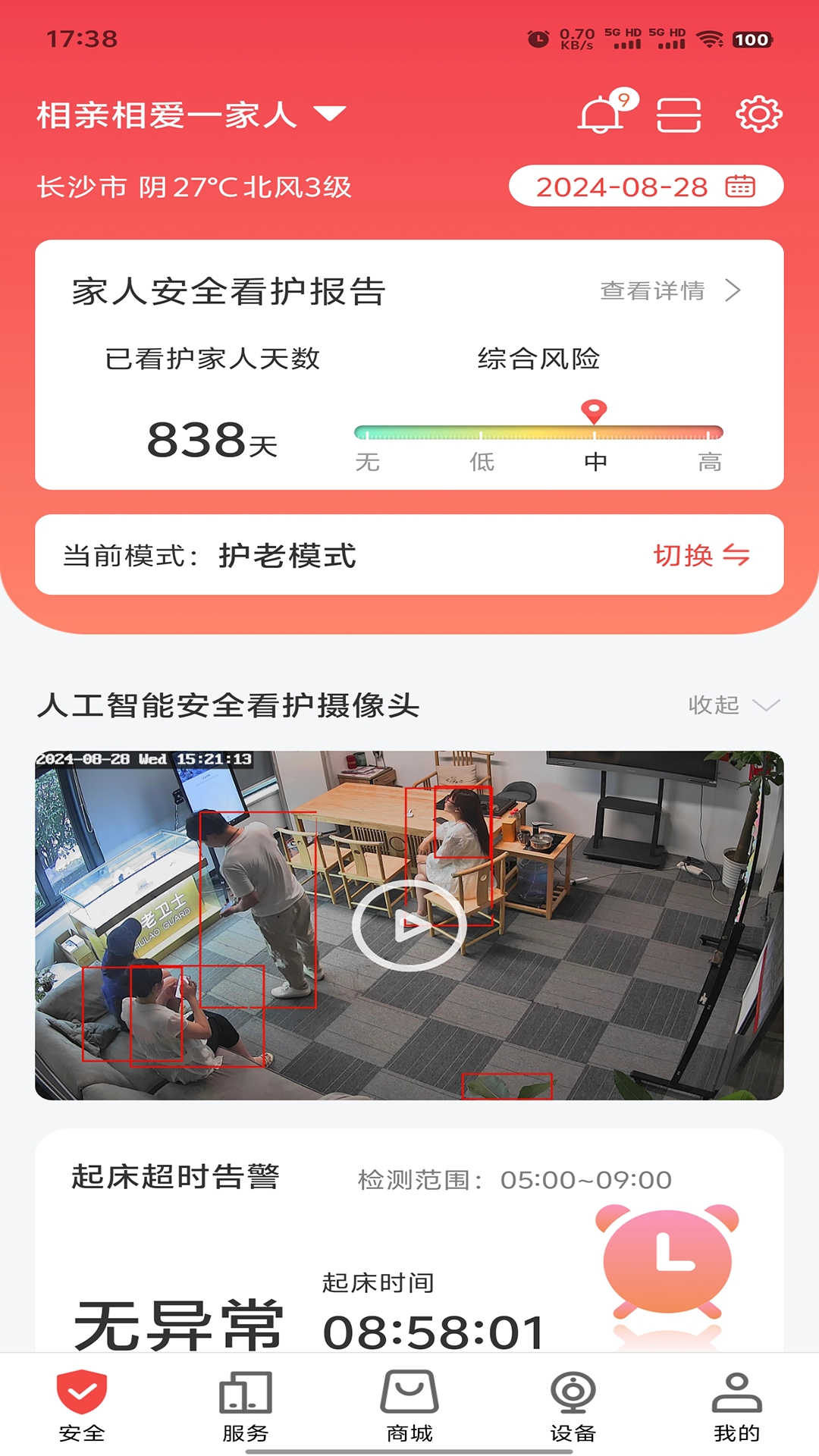
Task: View details of family safety report (查看详情)
Action: point(670,290)
